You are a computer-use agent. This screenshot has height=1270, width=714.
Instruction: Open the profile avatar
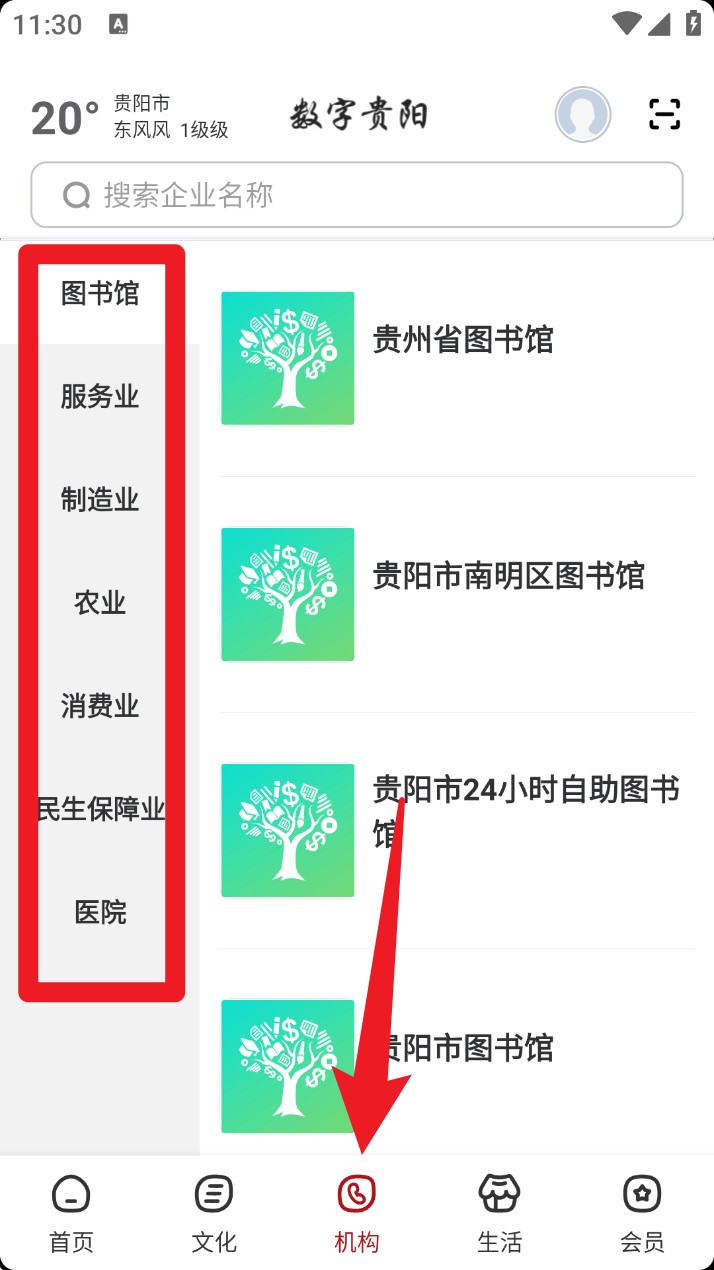point(583,115)
